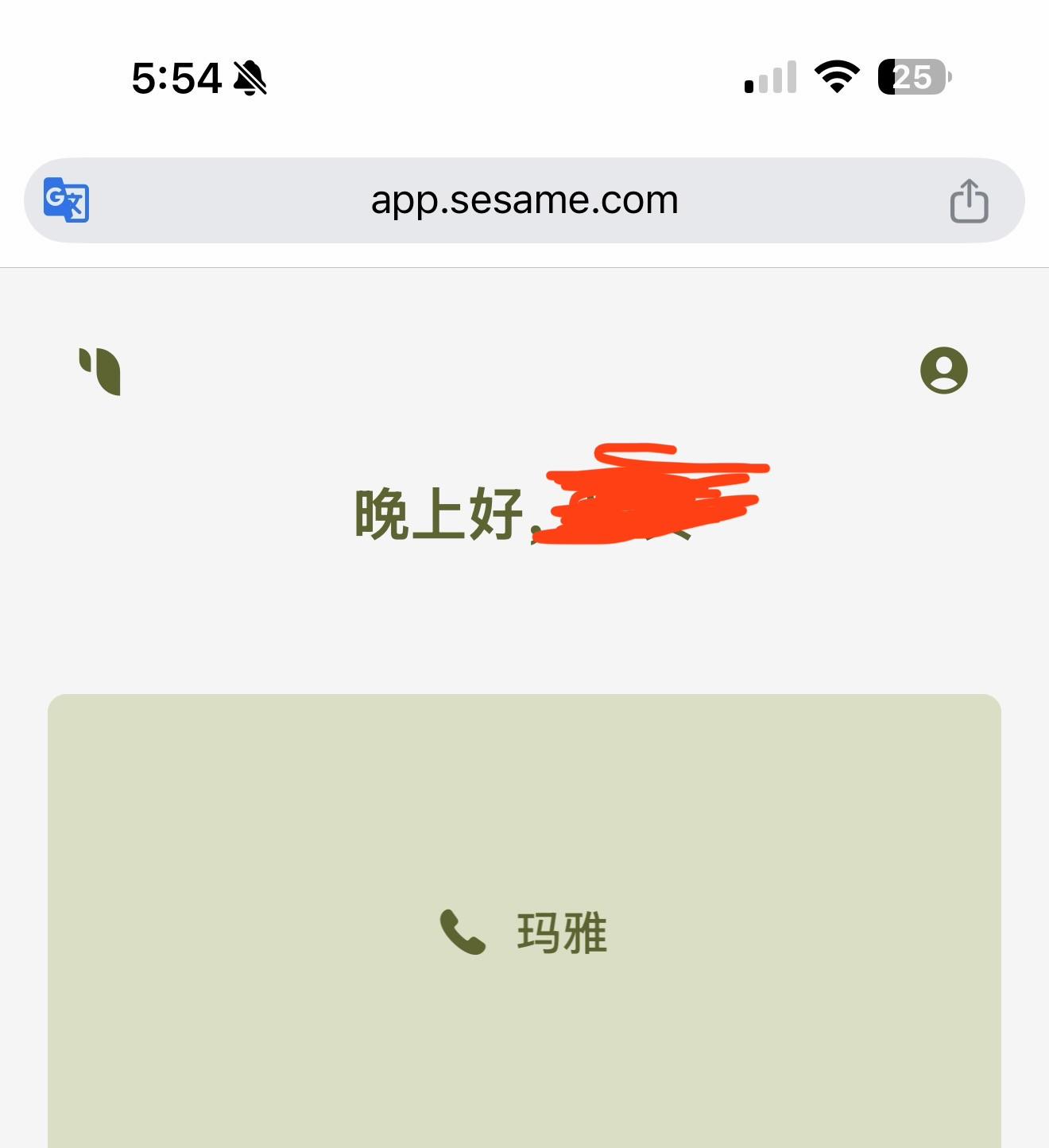The image size is (1049, 1148).
Task: Tap the app.sesame.com address bar
Action: (524, 200)
